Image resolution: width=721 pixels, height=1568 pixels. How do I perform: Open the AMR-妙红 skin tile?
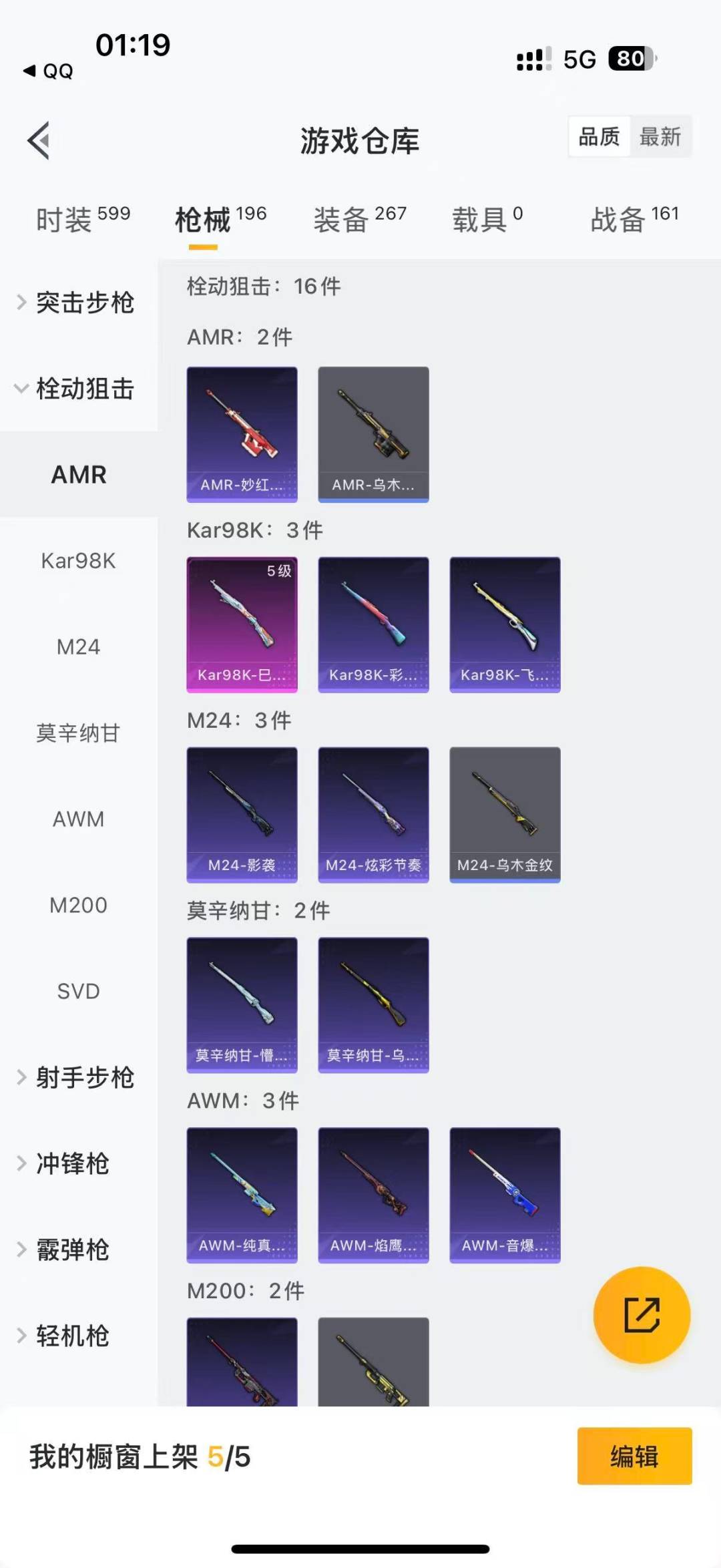pyautogui.click(x=242, y=434)
